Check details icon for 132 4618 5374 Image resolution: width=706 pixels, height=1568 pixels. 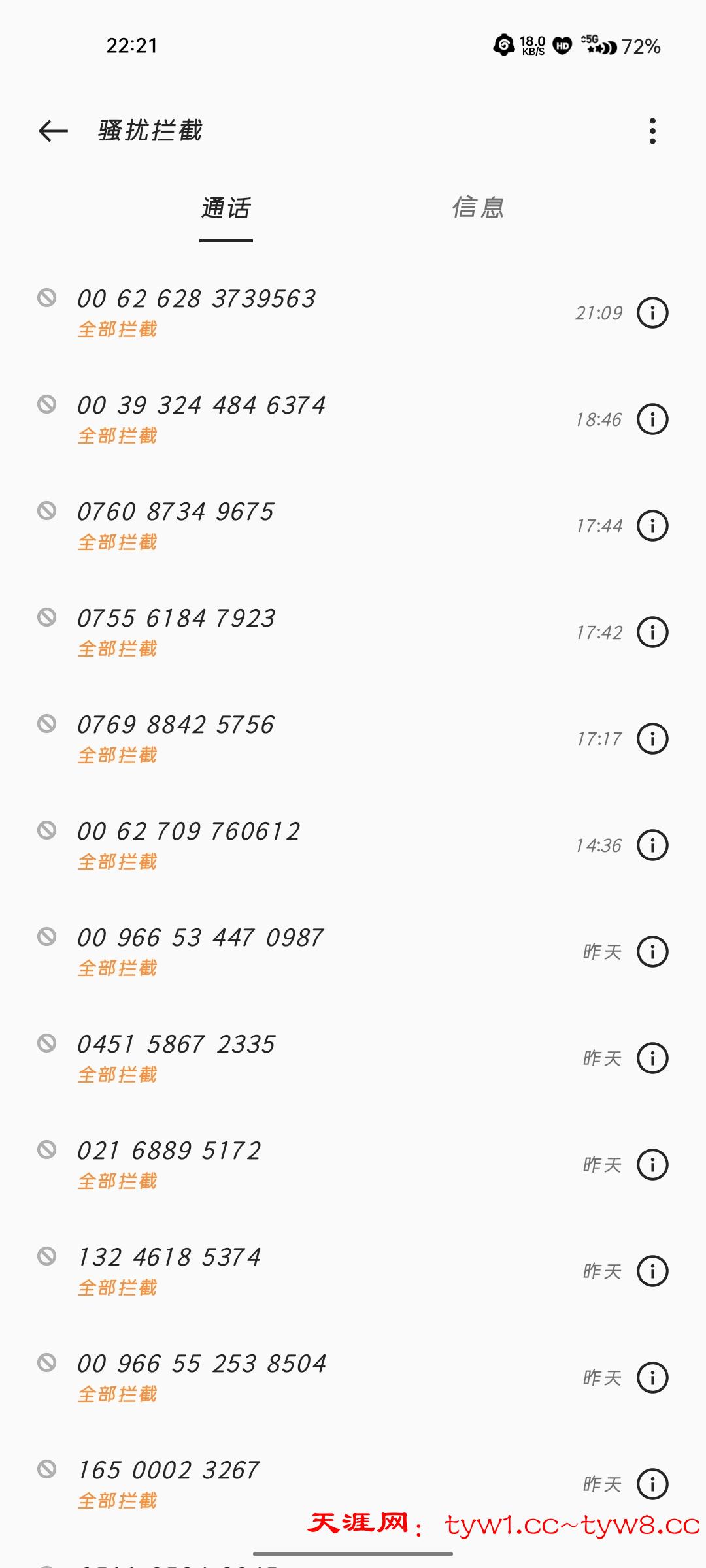(x=652, y=1271)
